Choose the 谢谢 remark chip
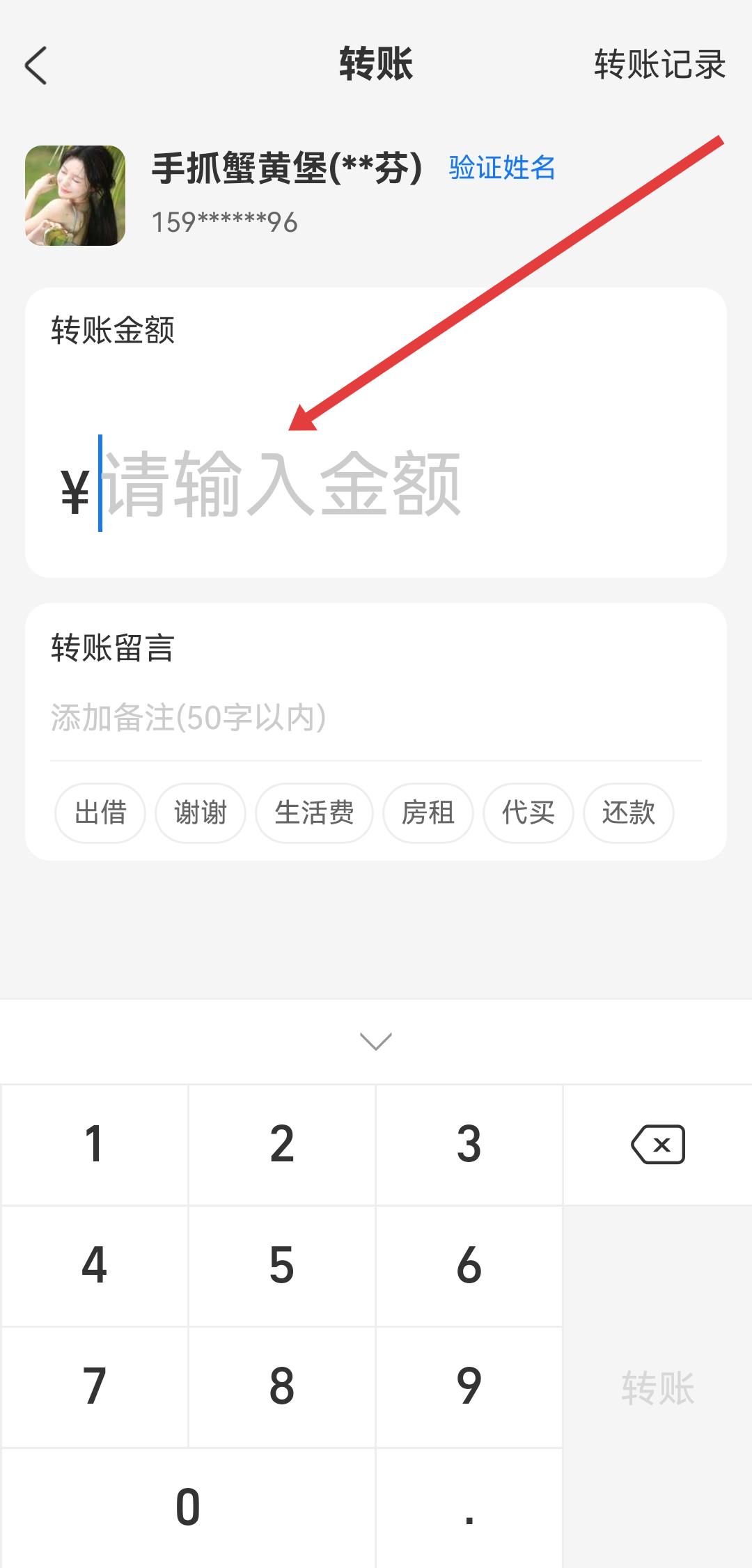Viewport: 752px width, 1568px height. coord(201,813)
